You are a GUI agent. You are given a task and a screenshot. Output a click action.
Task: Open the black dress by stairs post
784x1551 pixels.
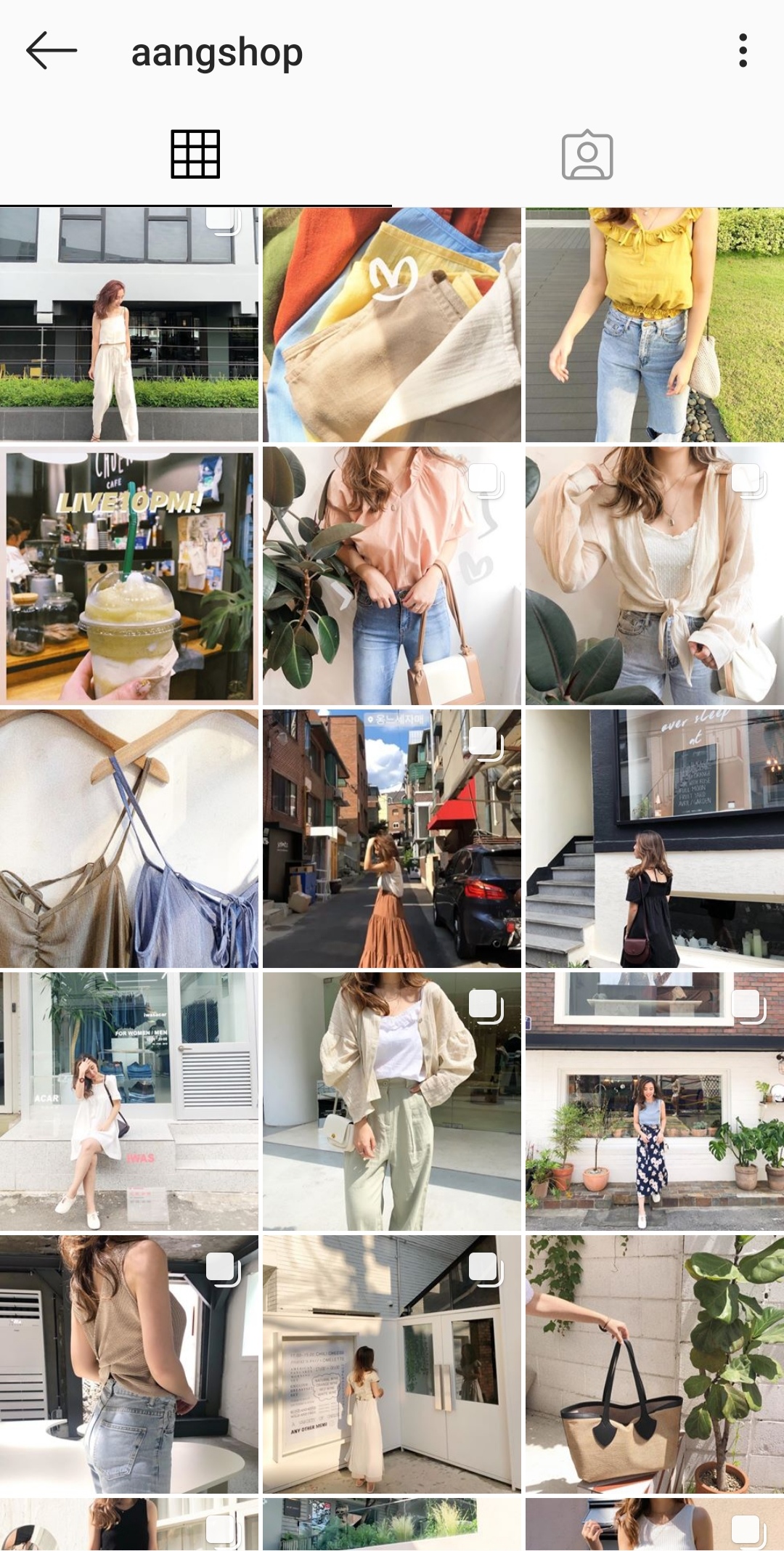pyautogui.click(x=654, y=839)
